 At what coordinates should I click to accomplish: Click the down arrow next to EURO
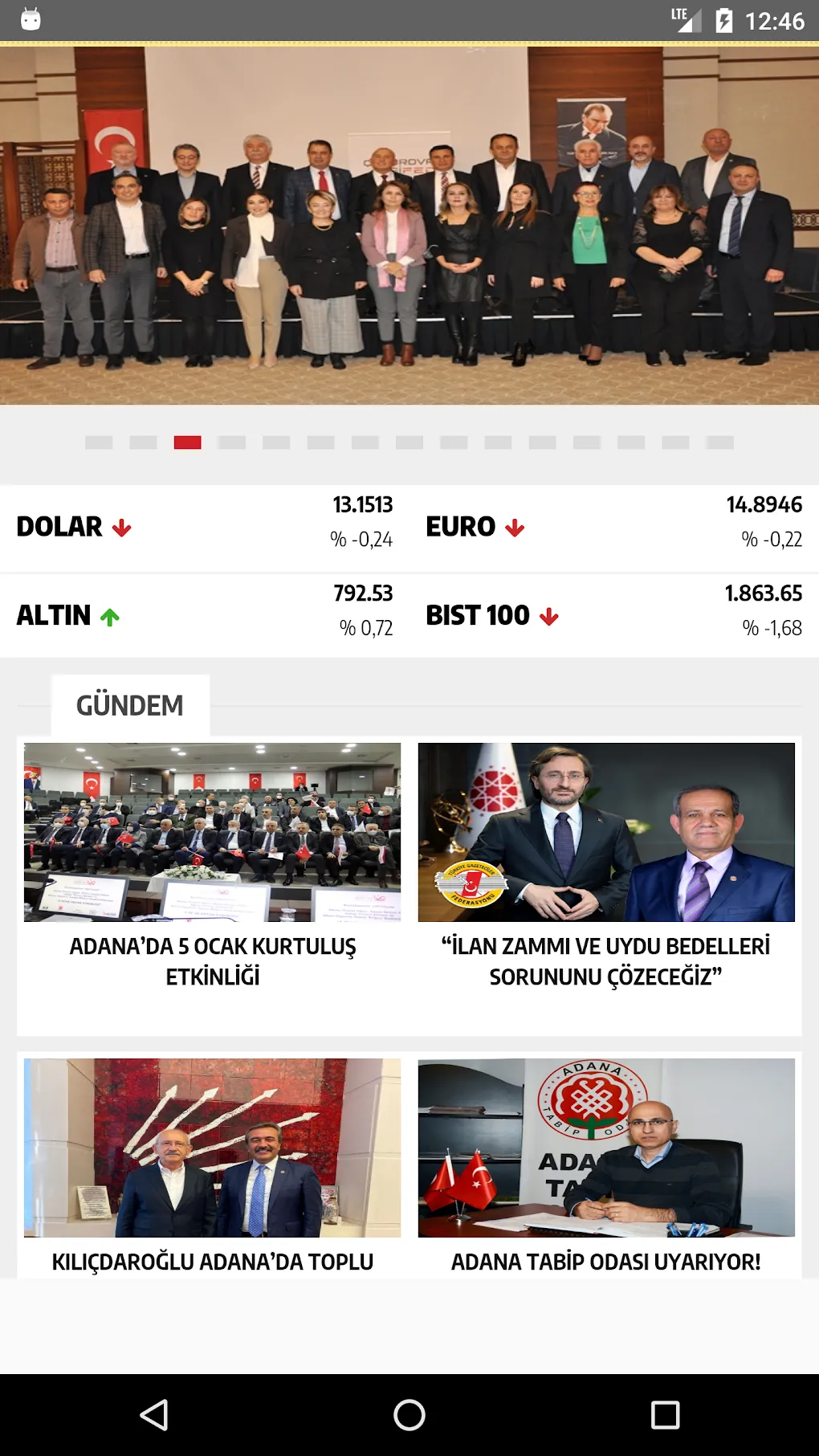pyautogui.click(x=514, y=527)
